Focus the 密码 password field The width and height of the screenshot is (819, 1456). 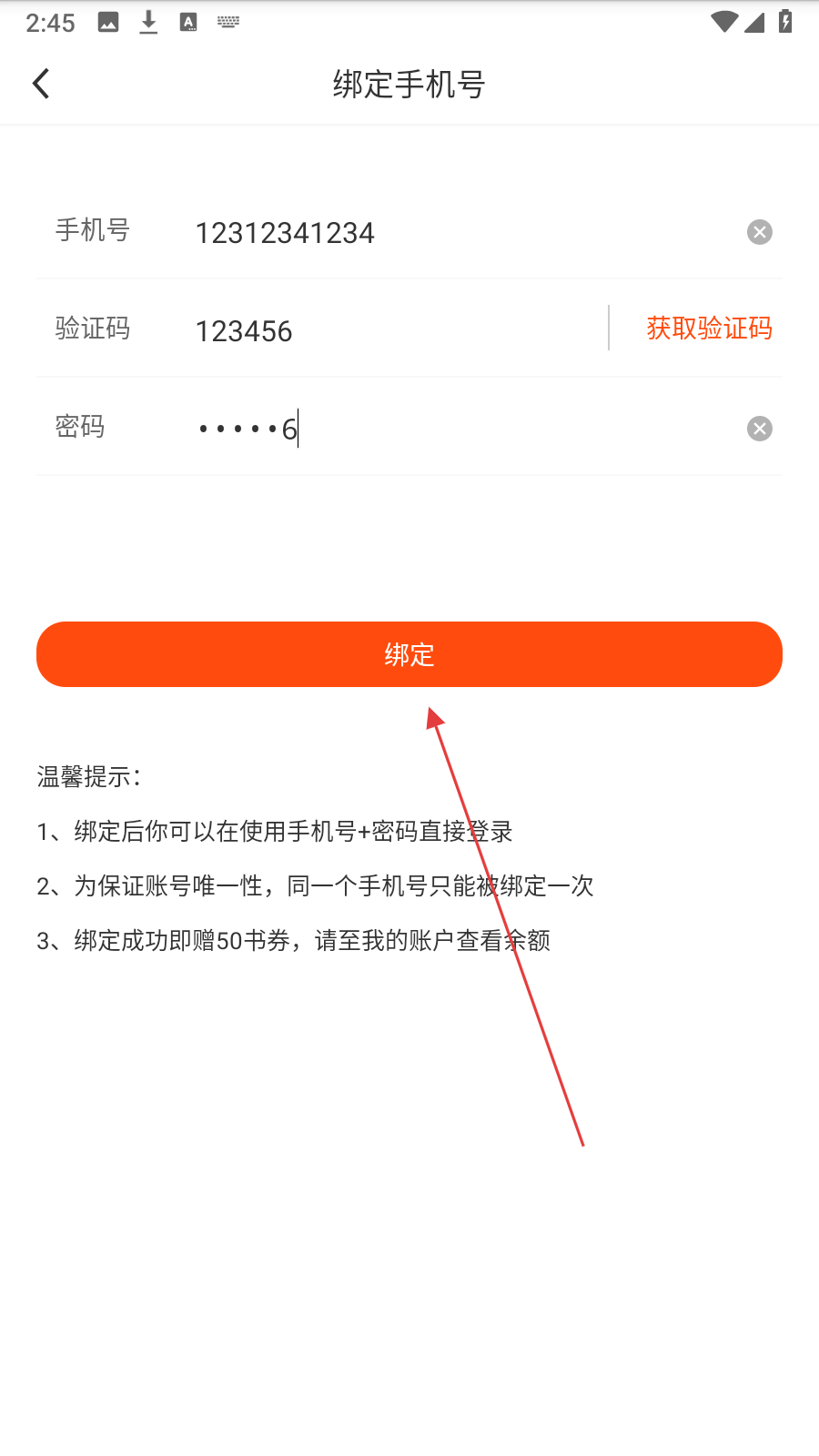(455, 428)
